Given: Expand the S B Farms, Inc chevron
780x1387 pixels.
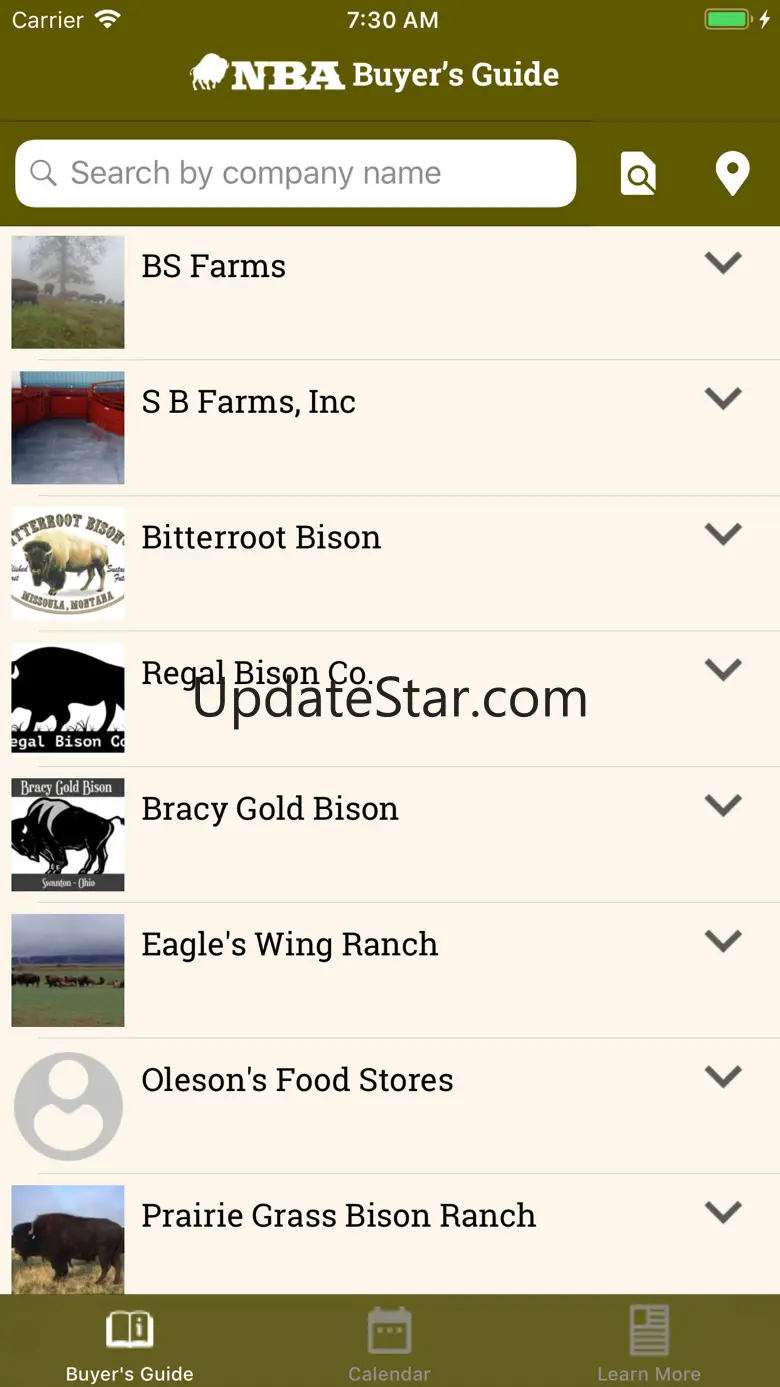Looking at the screenshot, I should [722, 398].
